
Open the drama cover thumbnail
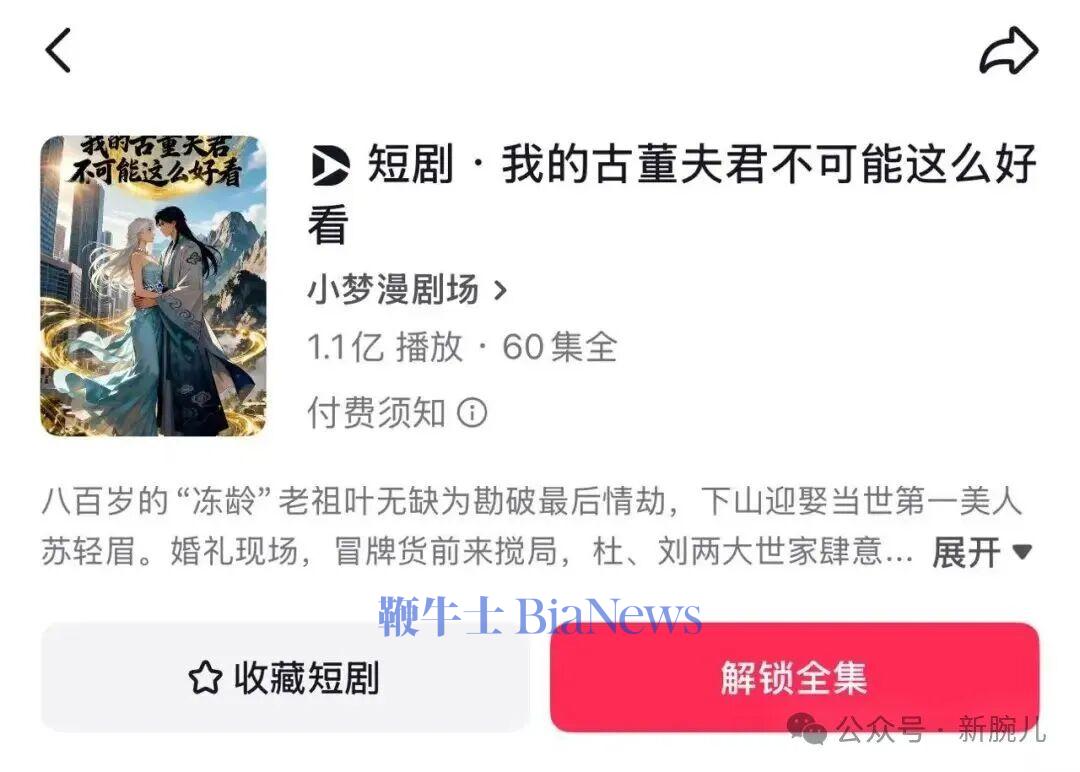153,286
